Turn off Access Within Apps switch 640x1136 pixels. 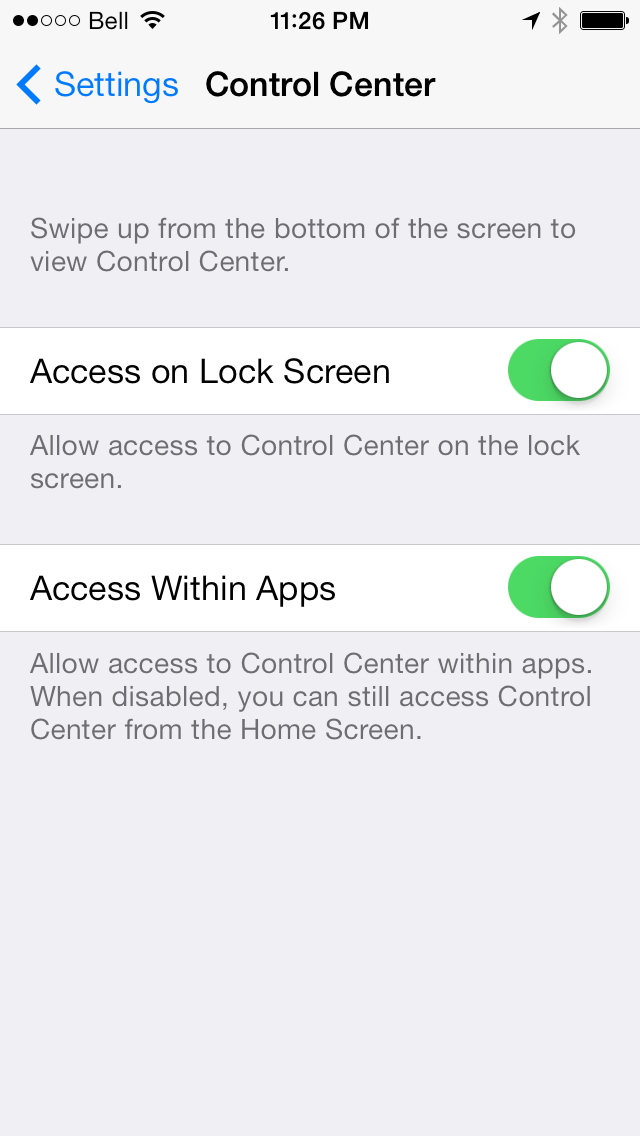(558, 588)
